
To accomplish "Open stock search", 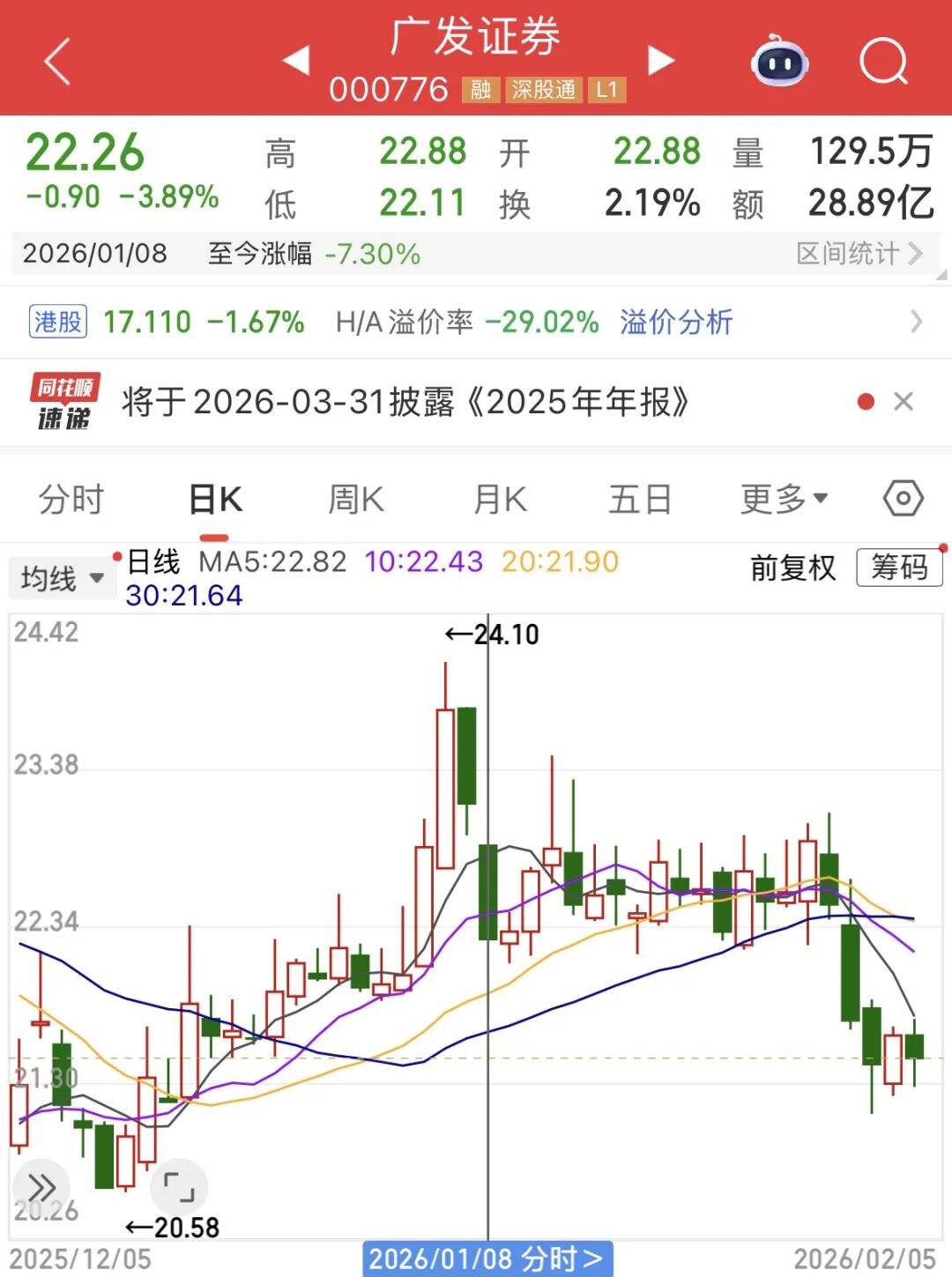I will pyautogui.click(x=882, y=62).
